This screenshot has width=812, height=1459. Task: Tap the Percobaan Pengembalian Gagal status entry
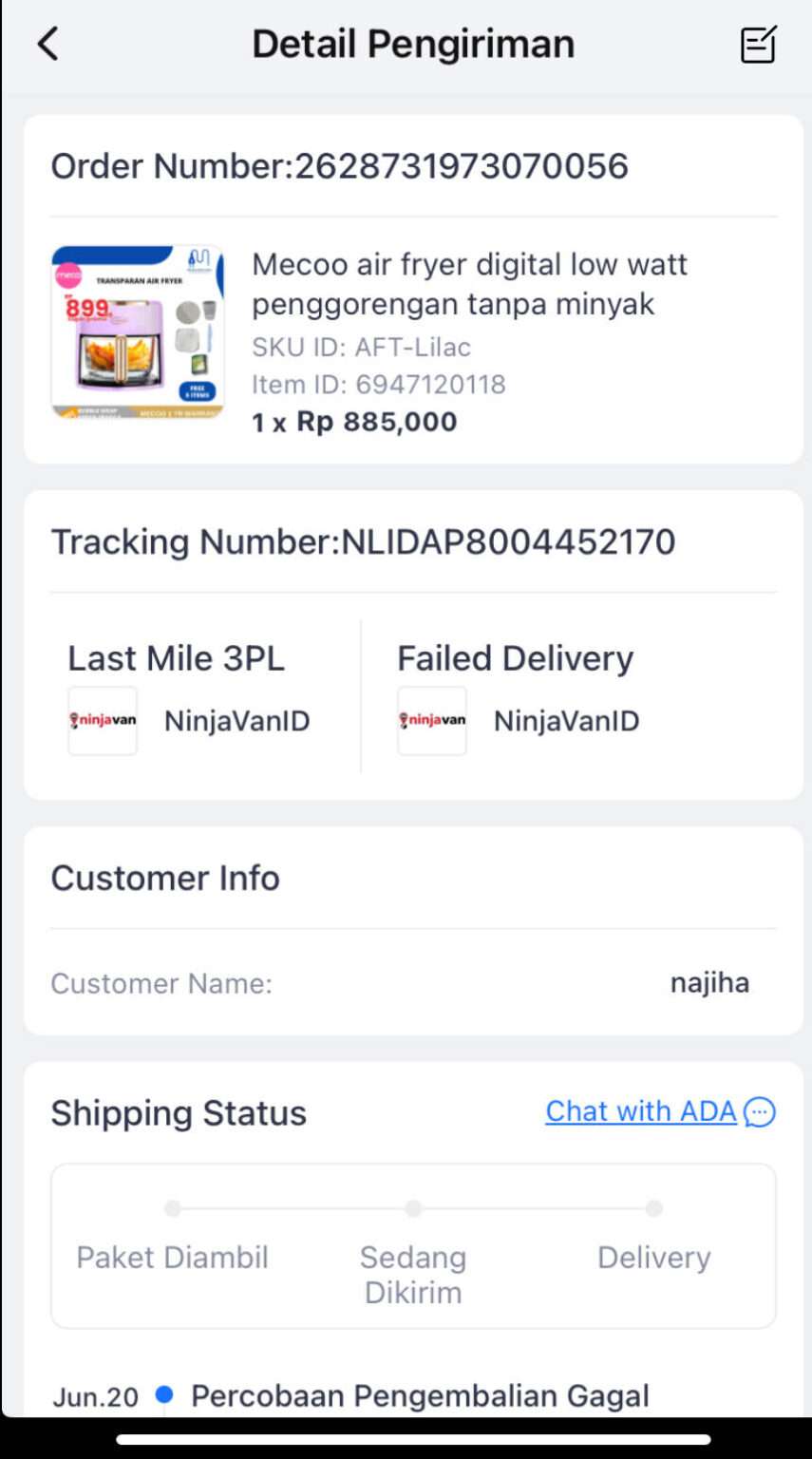click(419, 1395)
